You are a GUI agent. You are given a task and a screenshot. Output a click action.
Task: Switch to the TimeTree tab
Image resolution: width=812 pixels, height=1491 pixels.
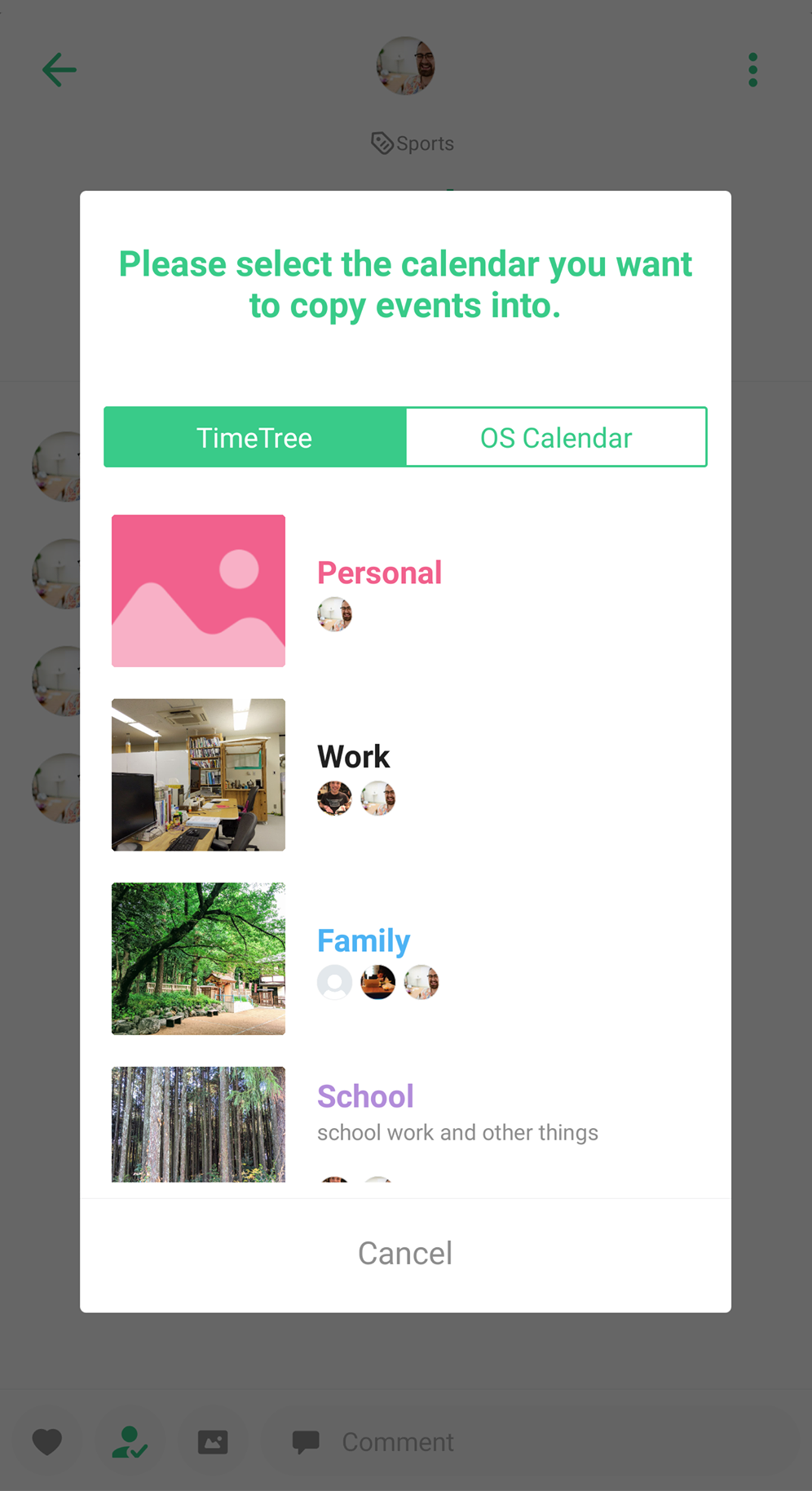tap(254, 437)
